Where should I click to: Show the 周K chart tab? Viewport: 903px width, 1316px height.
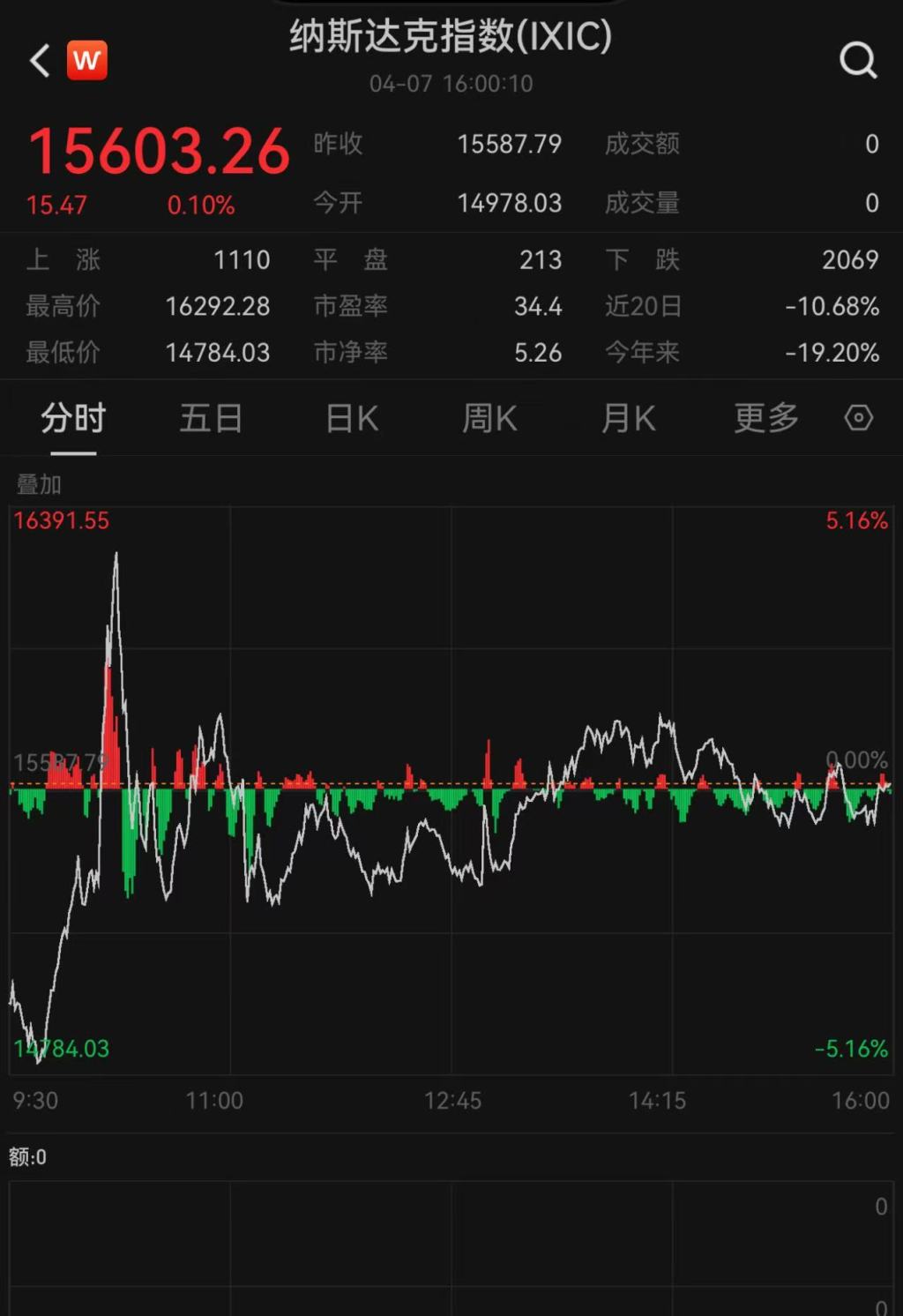489,418
